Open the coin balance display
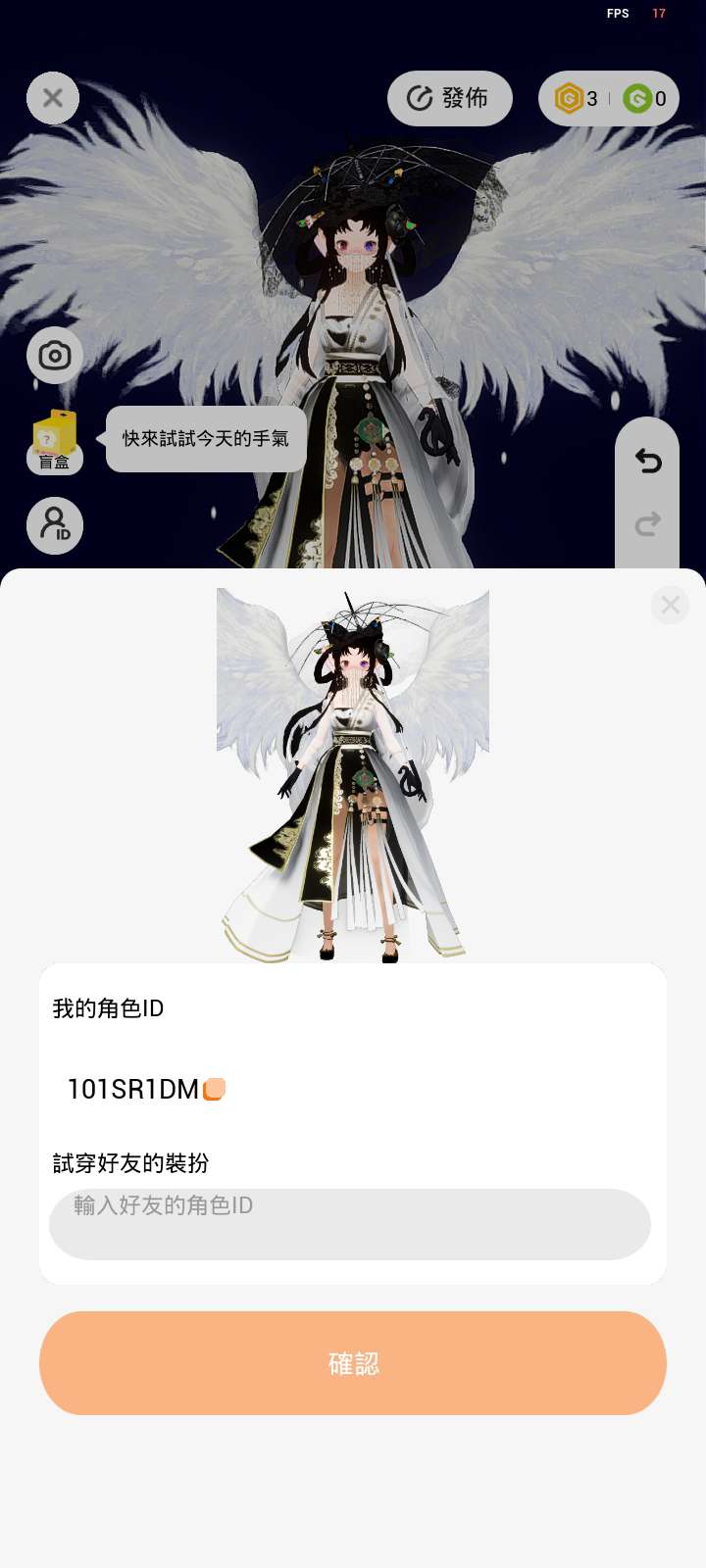This screenshot has width=706, height=1568. point(608,98)
